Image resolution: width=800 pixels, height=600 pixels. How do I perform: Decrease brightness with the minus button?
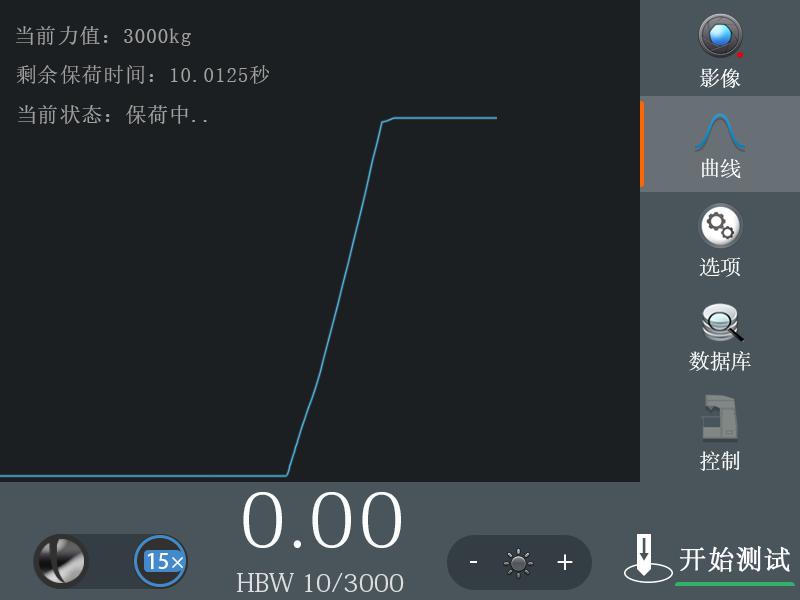click(x=473, y=562)
